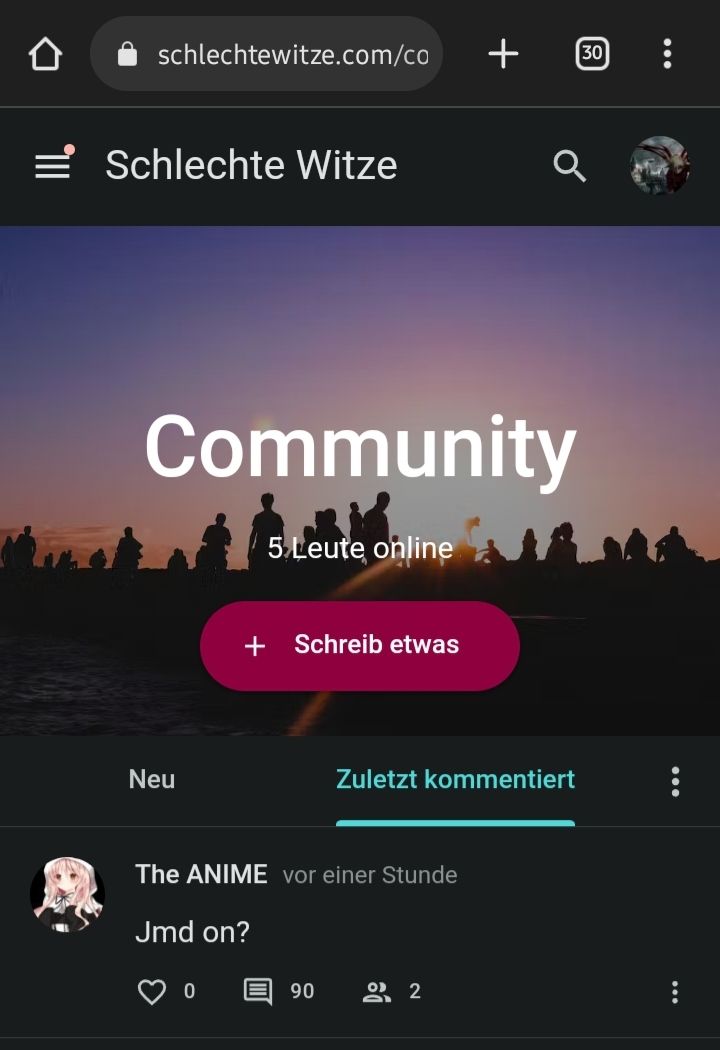Open comments on the "Jmd on?" post
Image resolution: width=720 pixels, height=1050 pixels.
point(258,992)
